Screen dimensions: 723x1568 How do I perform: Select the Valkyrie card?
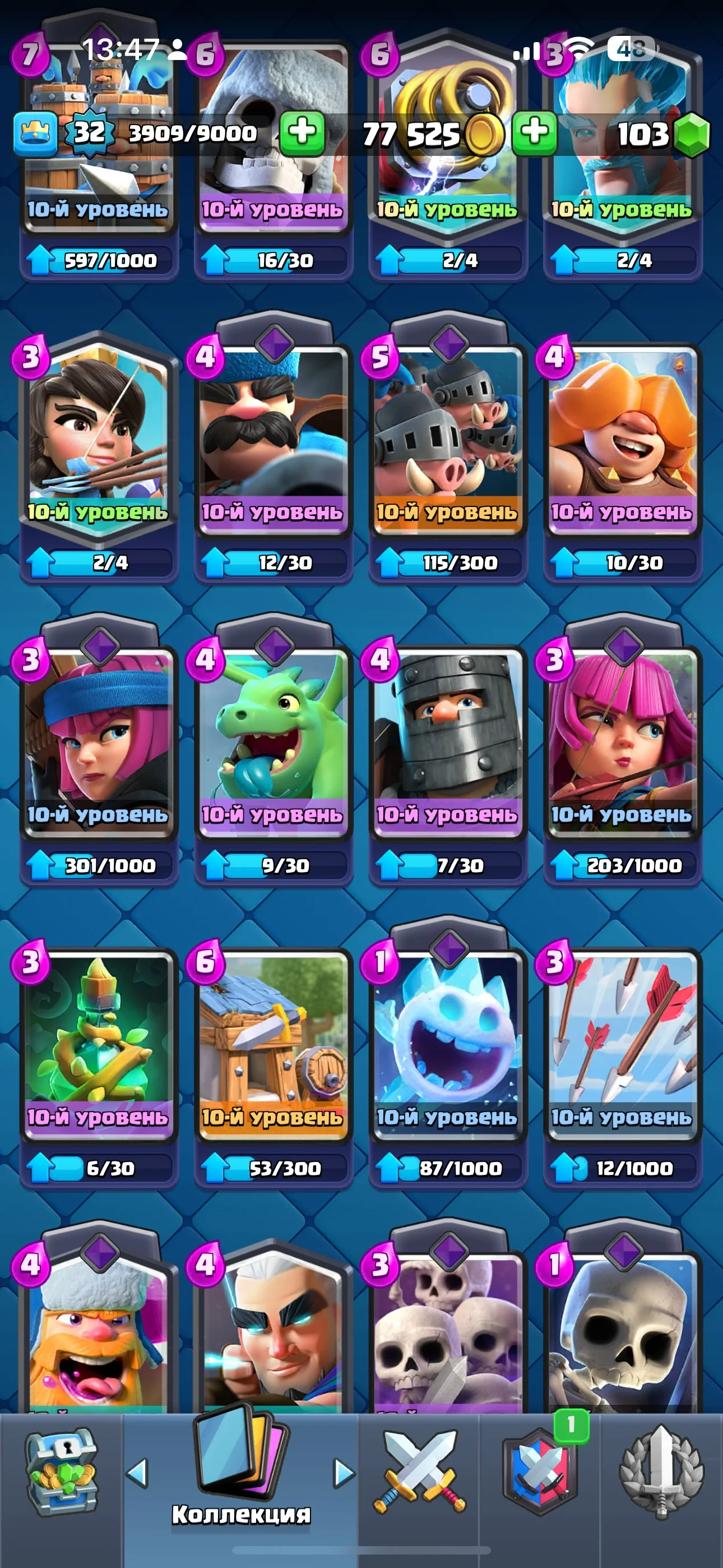(x=622, y=438)
